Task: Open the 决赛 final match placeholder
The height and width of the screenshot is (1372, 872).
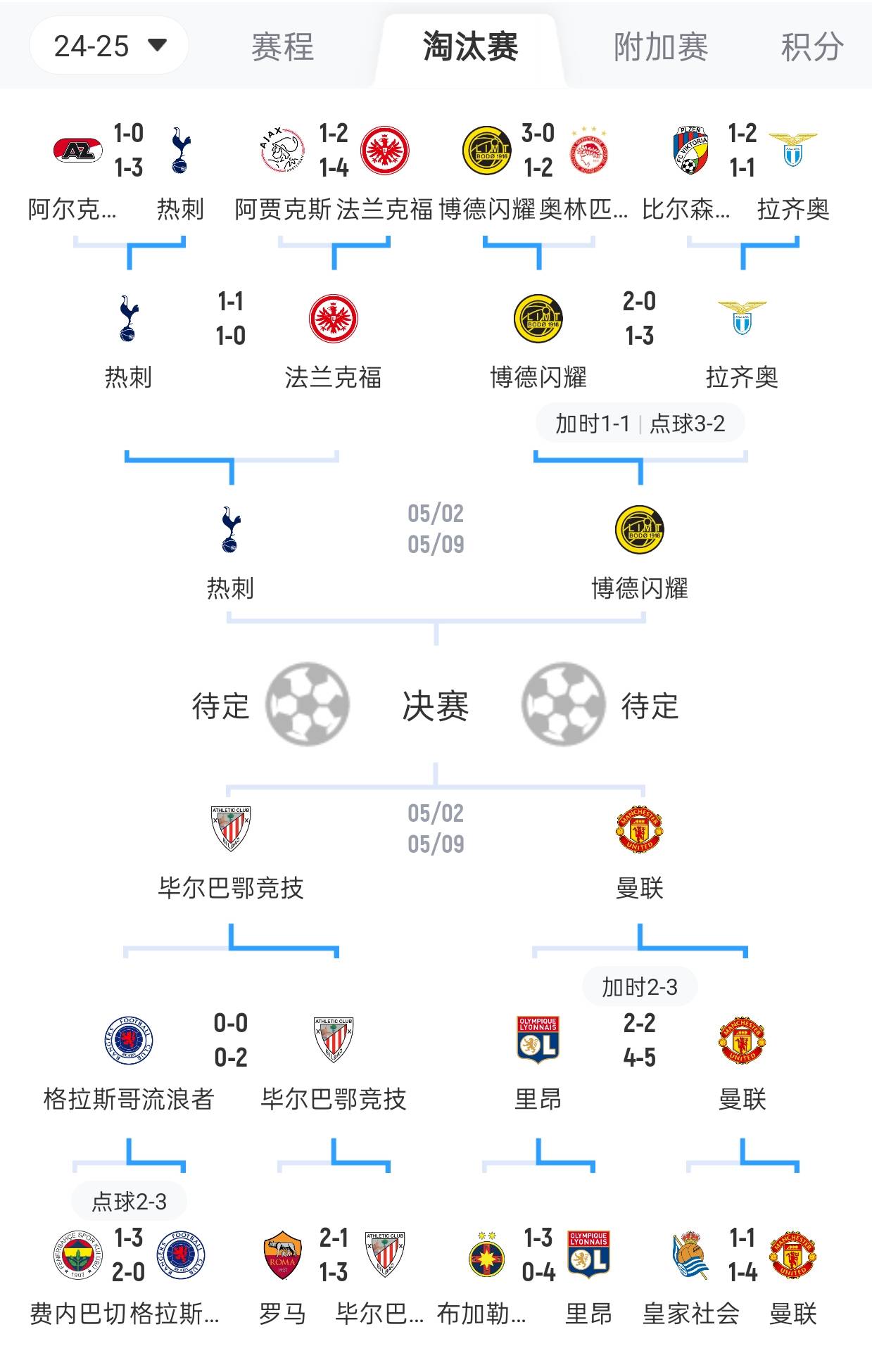Action: point(436,706)
